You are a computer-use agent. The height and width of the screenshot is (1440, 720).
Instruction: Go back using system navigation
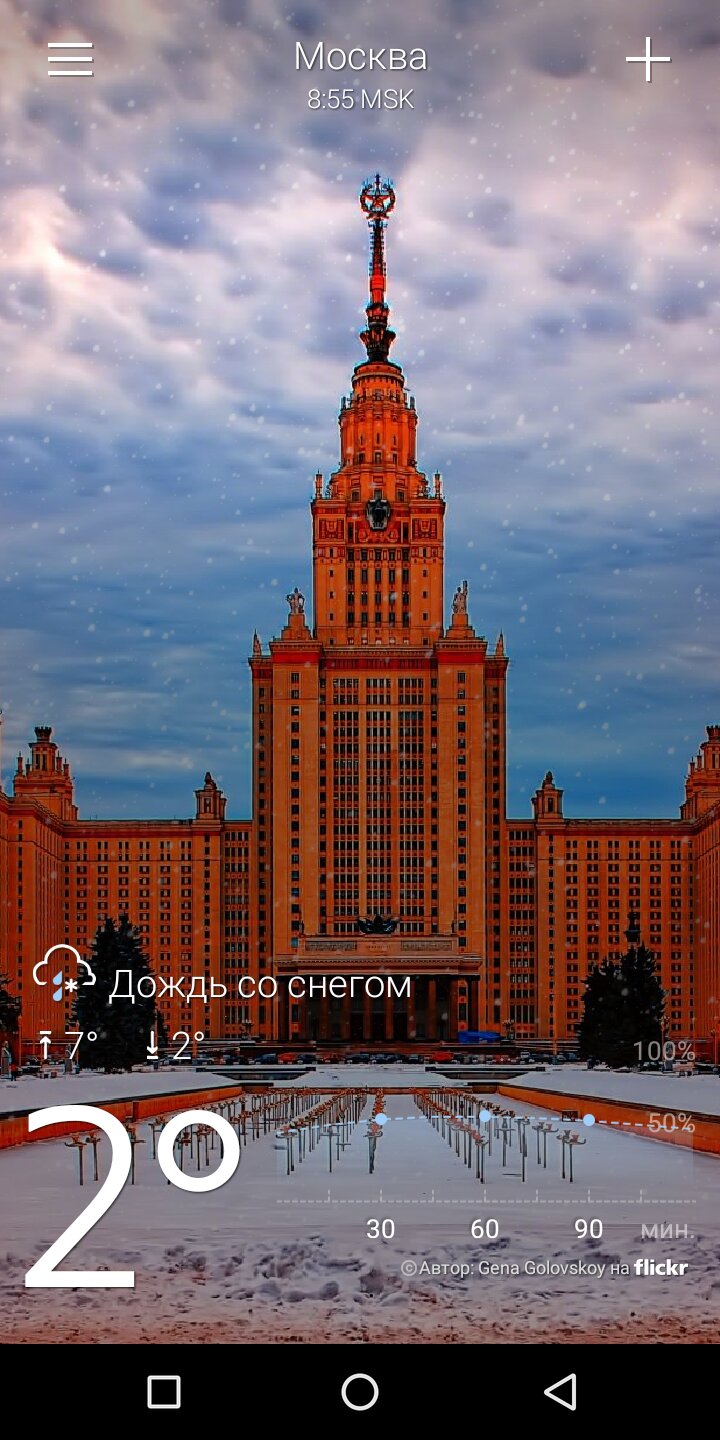[x=560, y=1391]
